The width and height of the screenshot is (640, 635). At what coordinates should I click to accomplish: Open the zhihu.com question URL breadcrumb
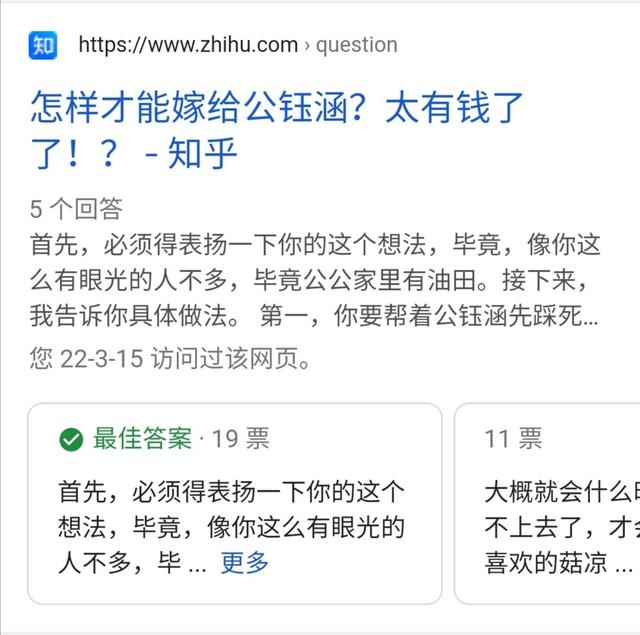pos(238,44)
